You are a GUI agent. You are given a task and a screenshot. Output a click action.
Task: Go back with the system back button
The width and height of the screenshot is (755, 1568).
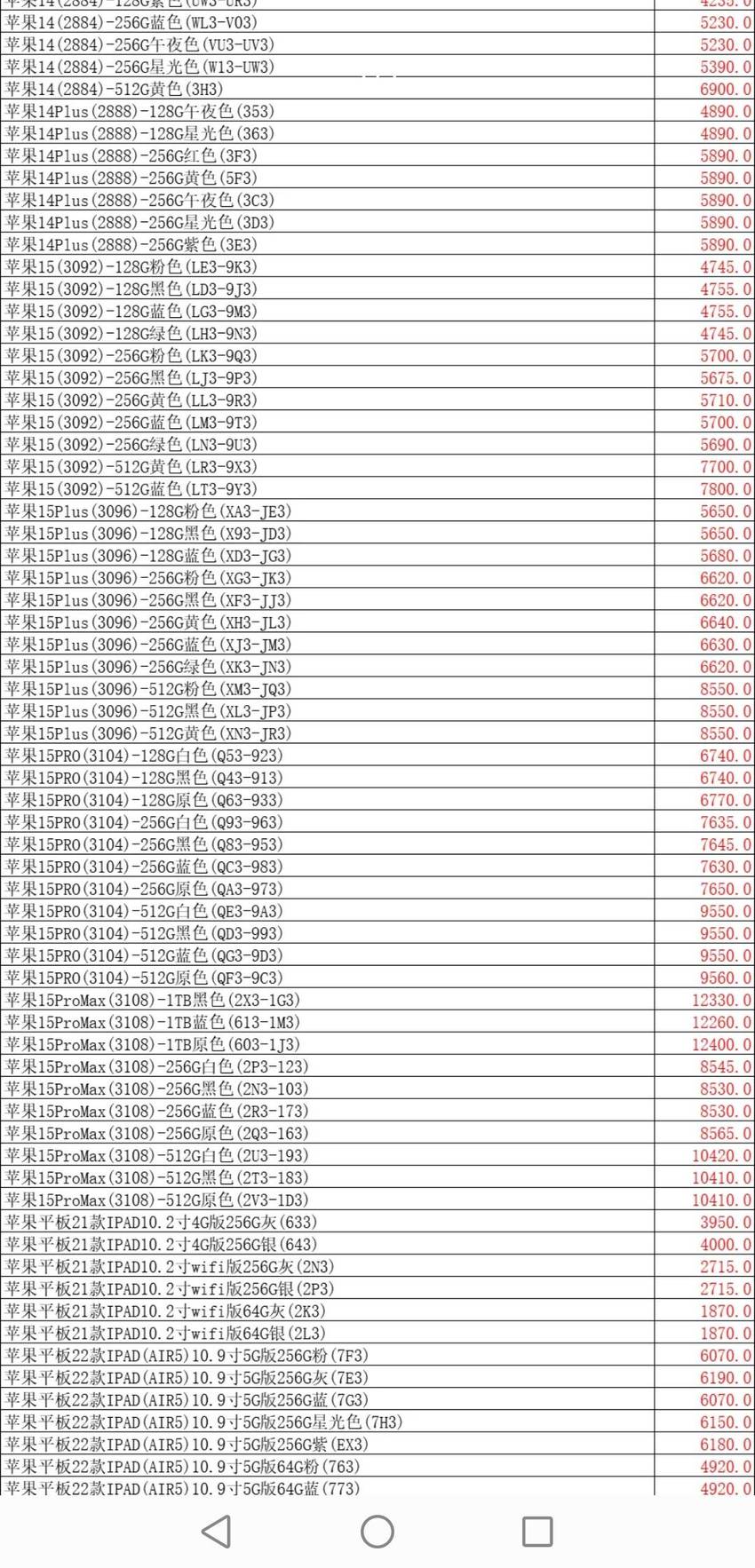point(217,1532)
